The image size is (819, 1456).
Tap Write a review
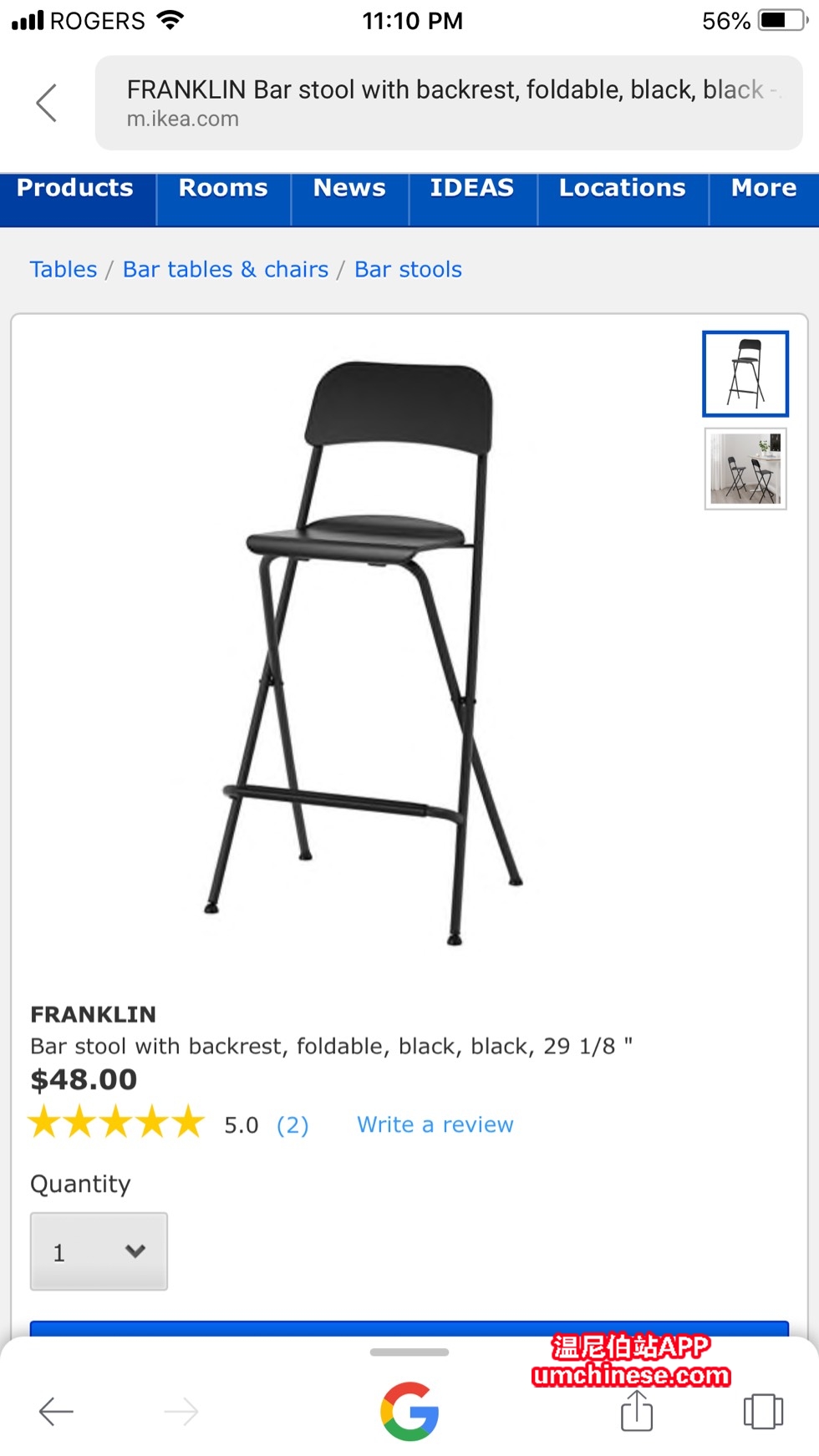coord(435,1124)
